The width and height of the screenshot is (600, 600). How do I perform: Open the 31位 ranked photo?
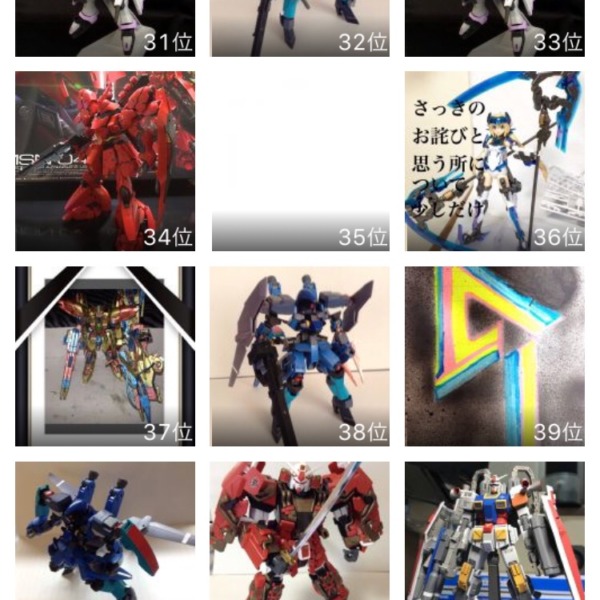click(x=105, y=27)
